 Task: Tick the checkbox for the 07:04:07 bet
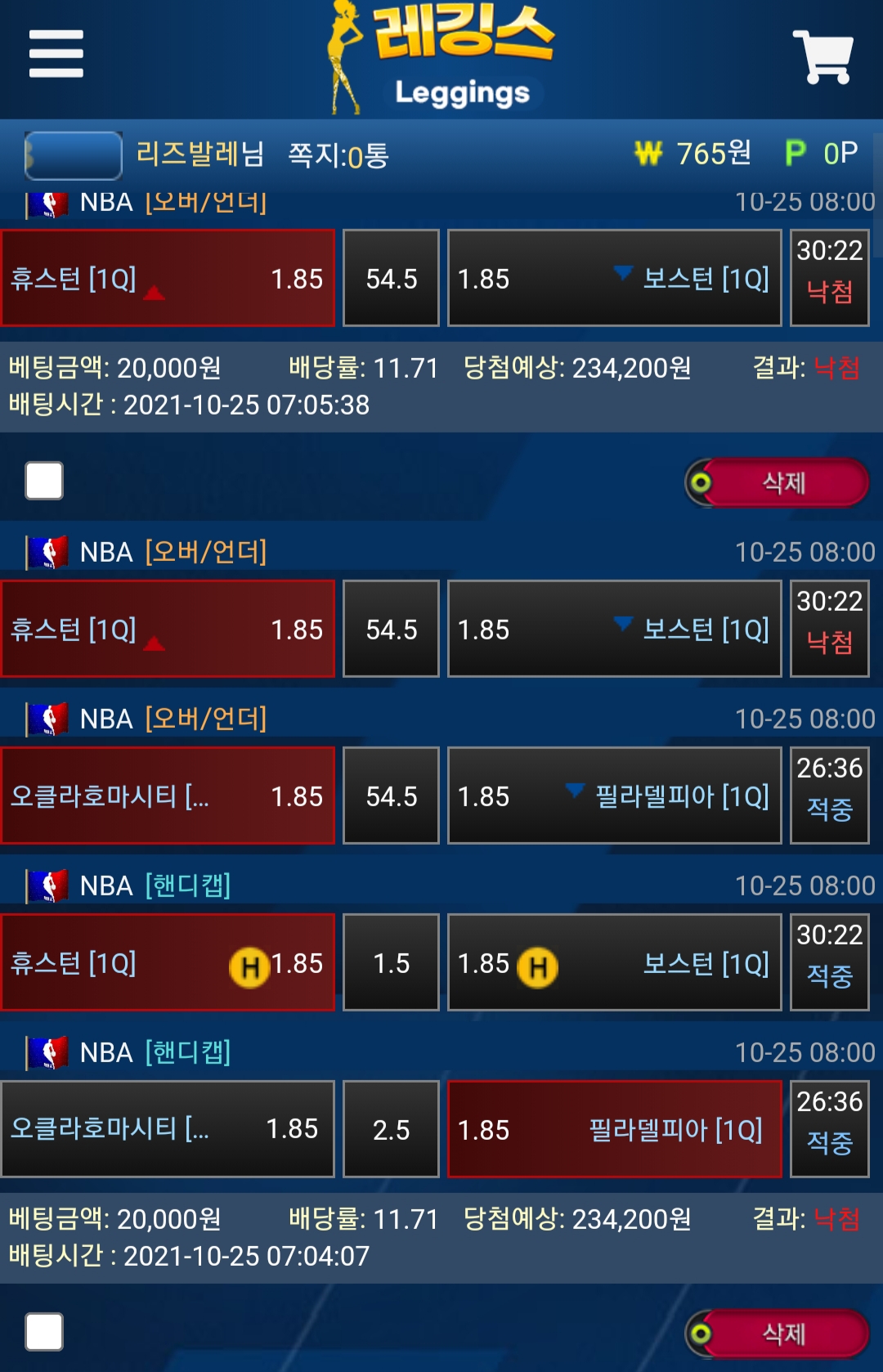(44, 1332)
